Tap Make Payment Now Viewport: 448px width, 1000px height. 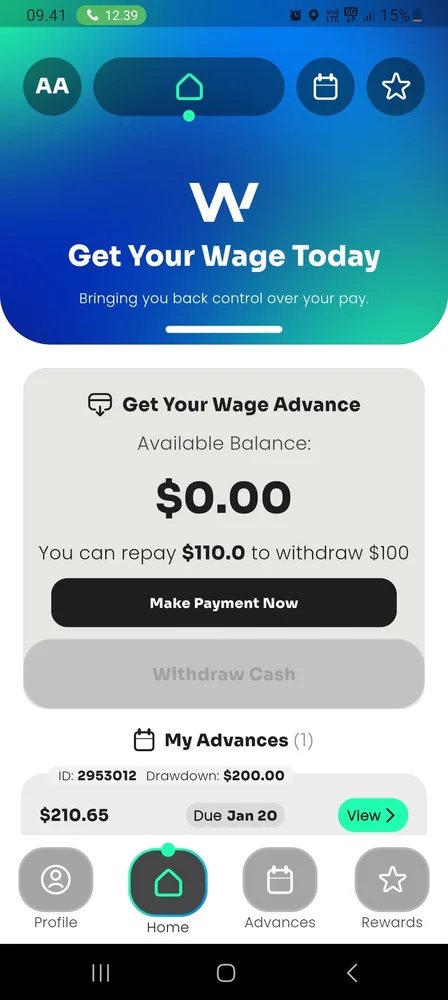(224, 603)
